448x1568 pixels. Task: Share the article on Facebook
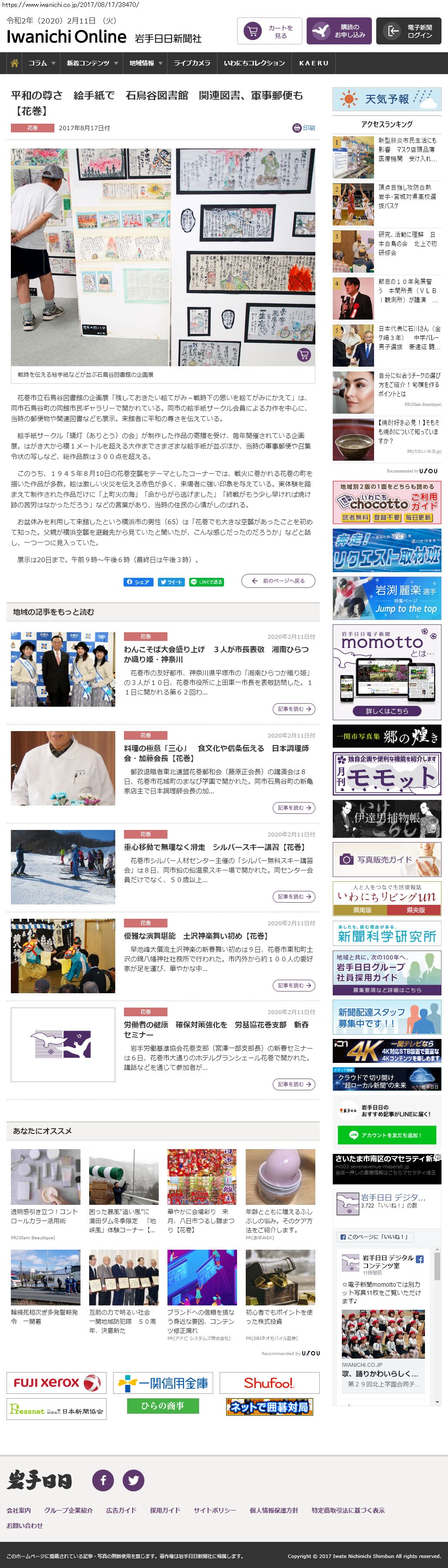coord(138,582)
